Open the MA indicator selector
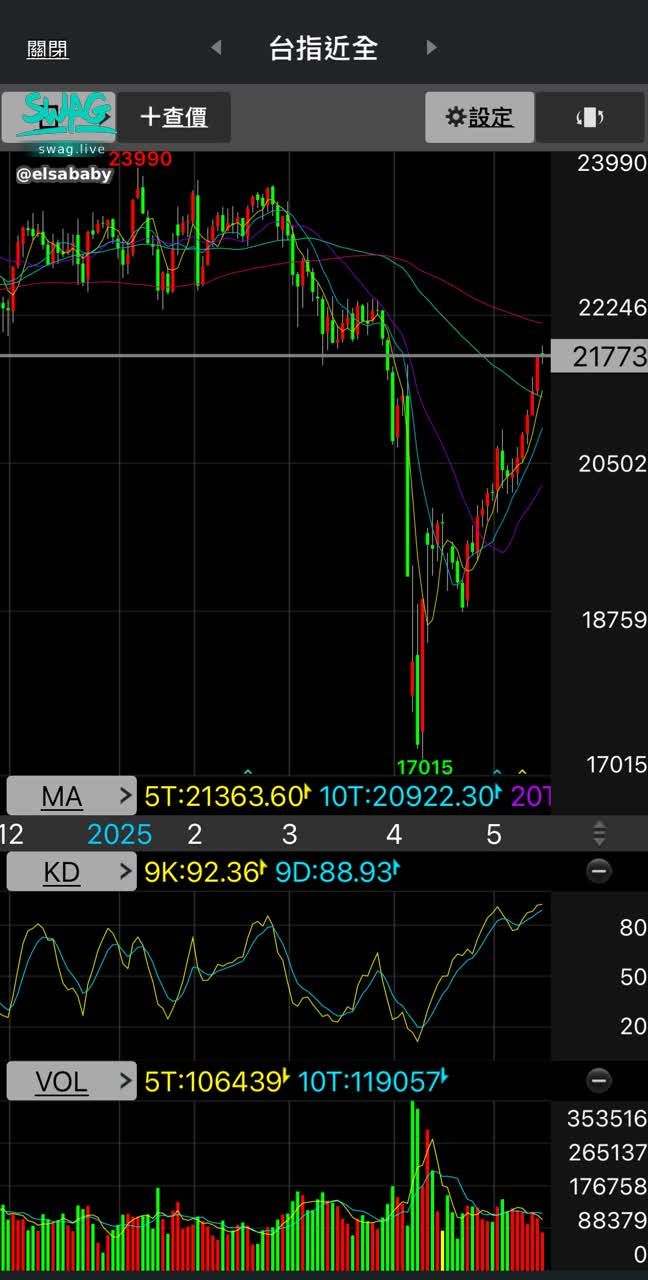This screenshot has width=648, height=1280. [x=72, y=796]
